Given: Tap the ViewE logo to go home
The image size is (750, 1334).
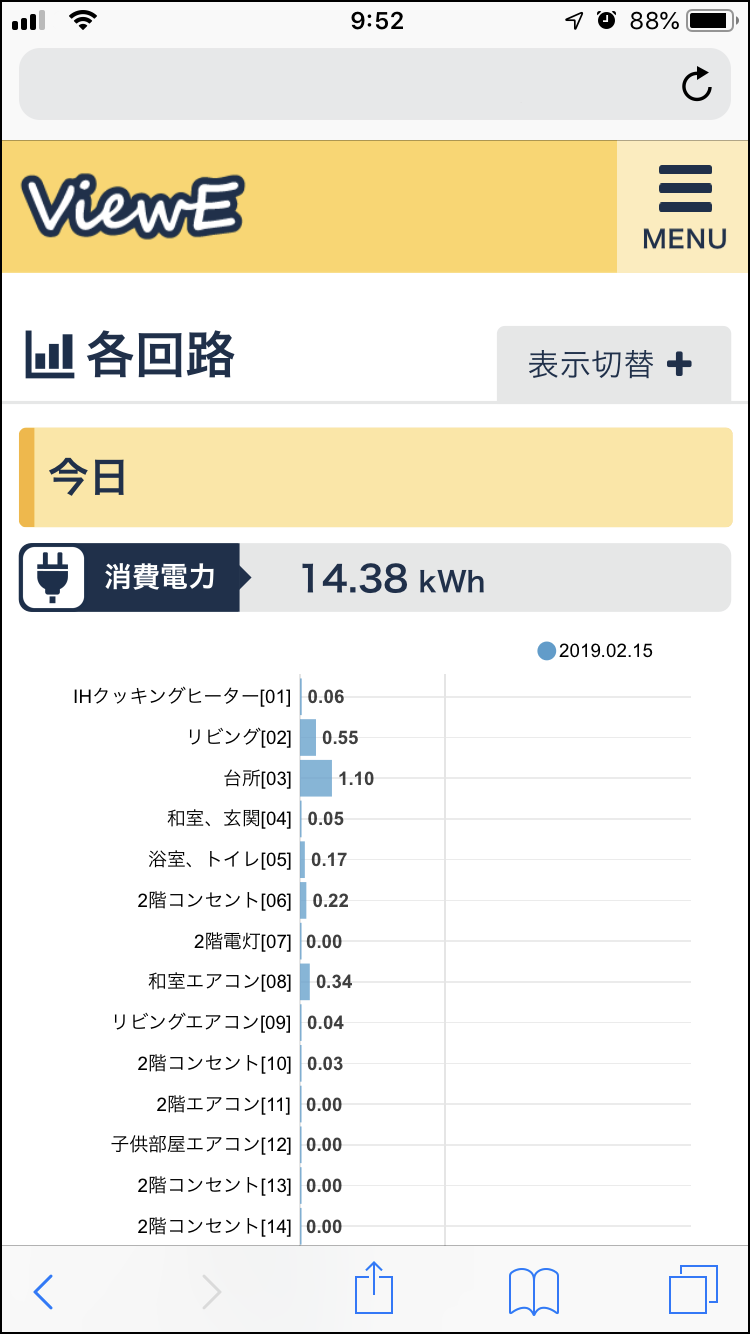Looking at the screenshot, I should coord(133,207).
